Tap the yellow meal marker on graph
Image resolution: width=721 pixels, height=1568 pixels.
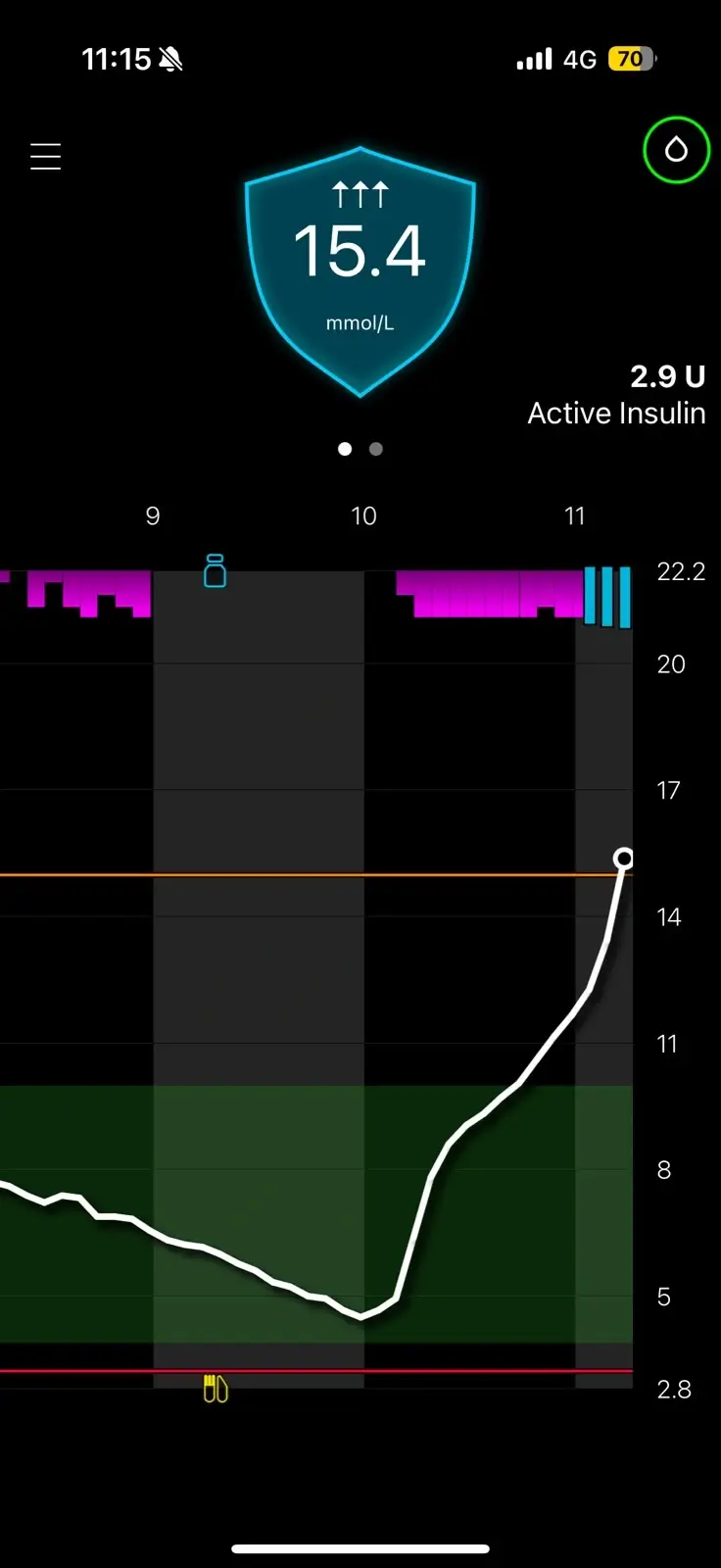[216, 1389]
